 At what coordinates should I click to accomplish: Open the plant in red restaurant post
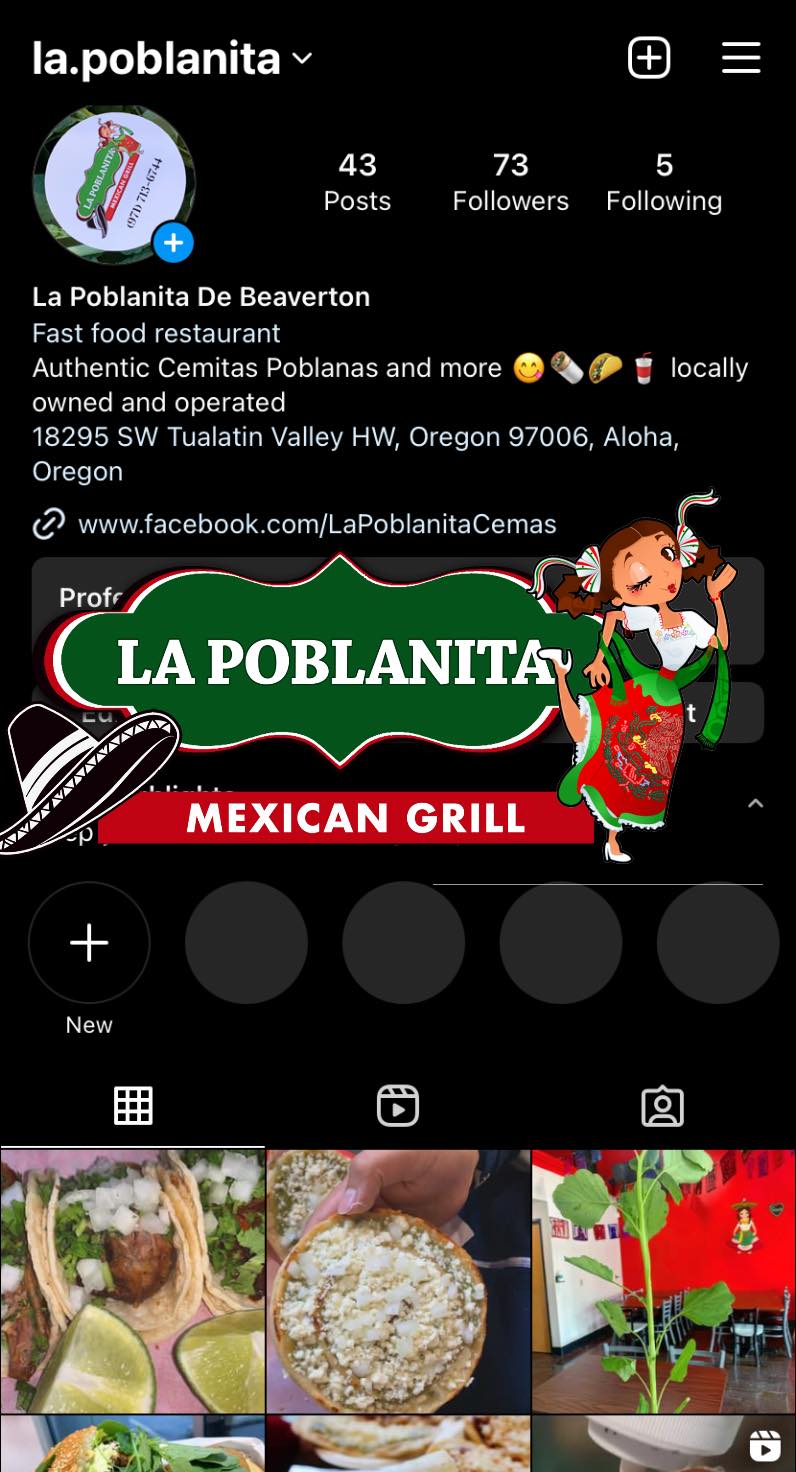click(x=663, y=1280)
